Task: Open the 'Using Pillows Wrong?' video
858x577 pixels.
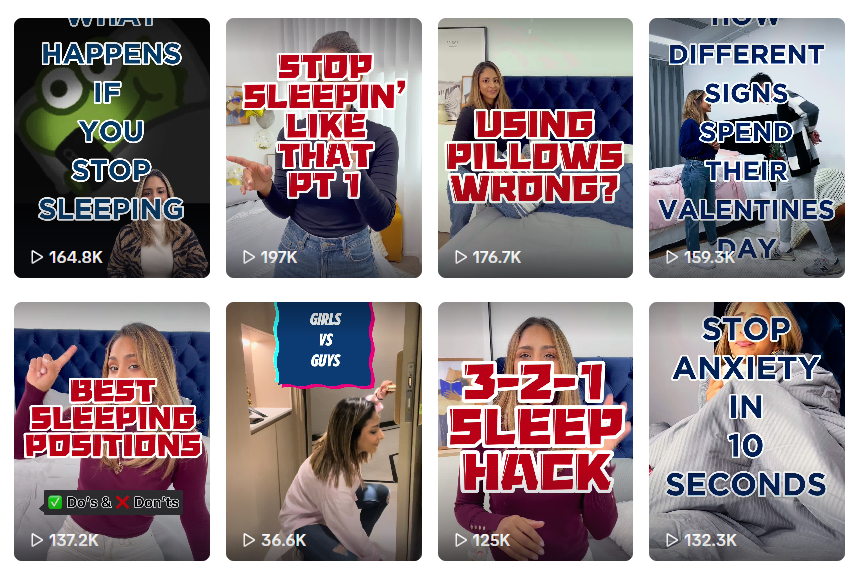Action: [x=535, y=148]
